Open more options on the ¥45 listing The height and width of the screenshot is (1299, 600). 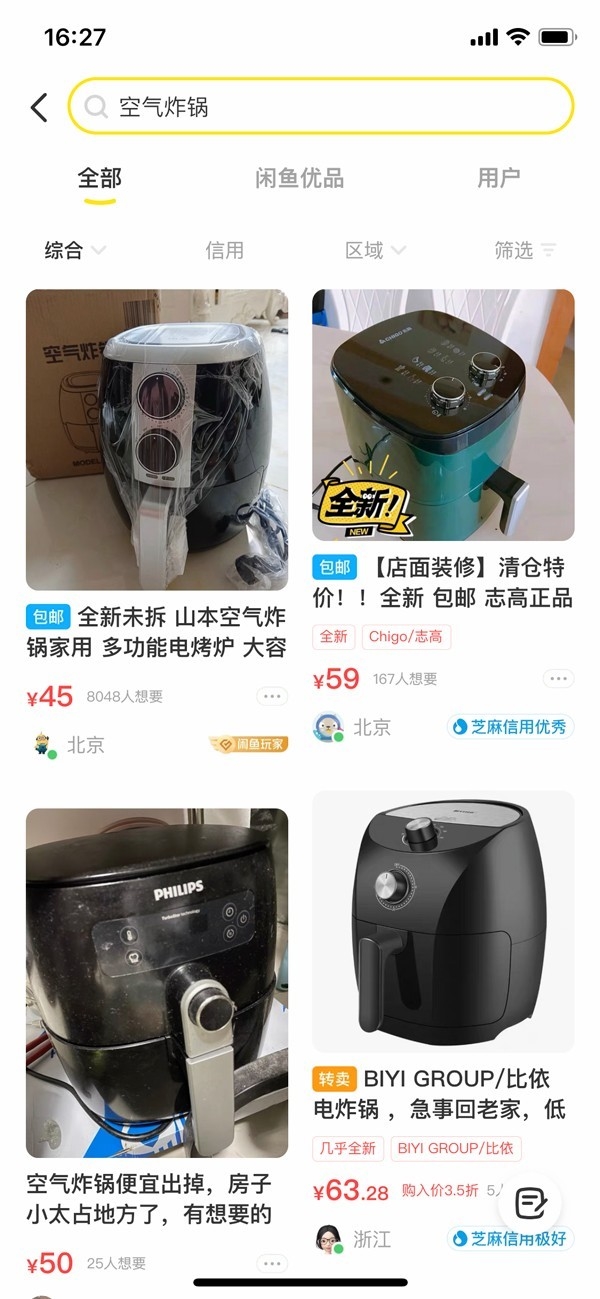(x=272, y=697)
